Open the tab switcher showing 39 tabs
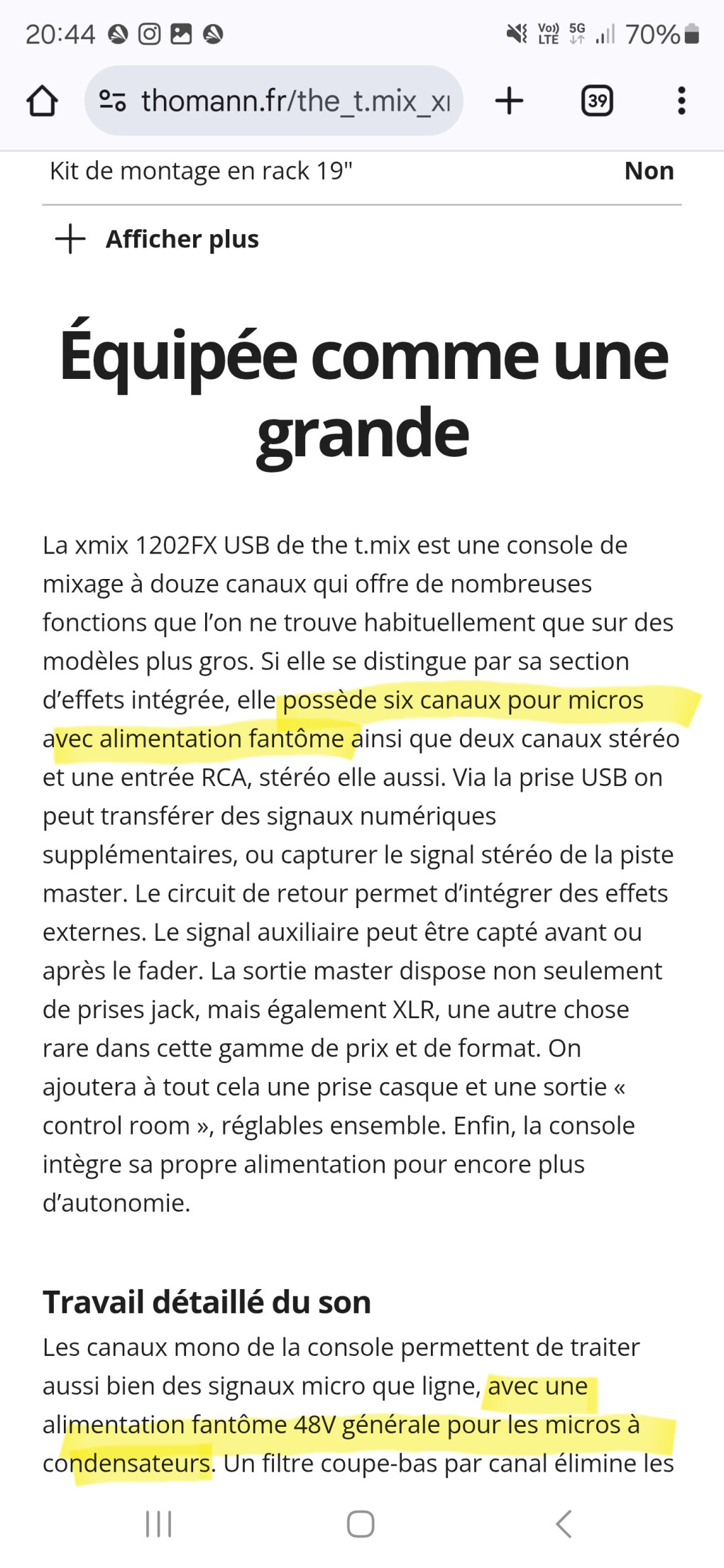 tap(597, 101)
